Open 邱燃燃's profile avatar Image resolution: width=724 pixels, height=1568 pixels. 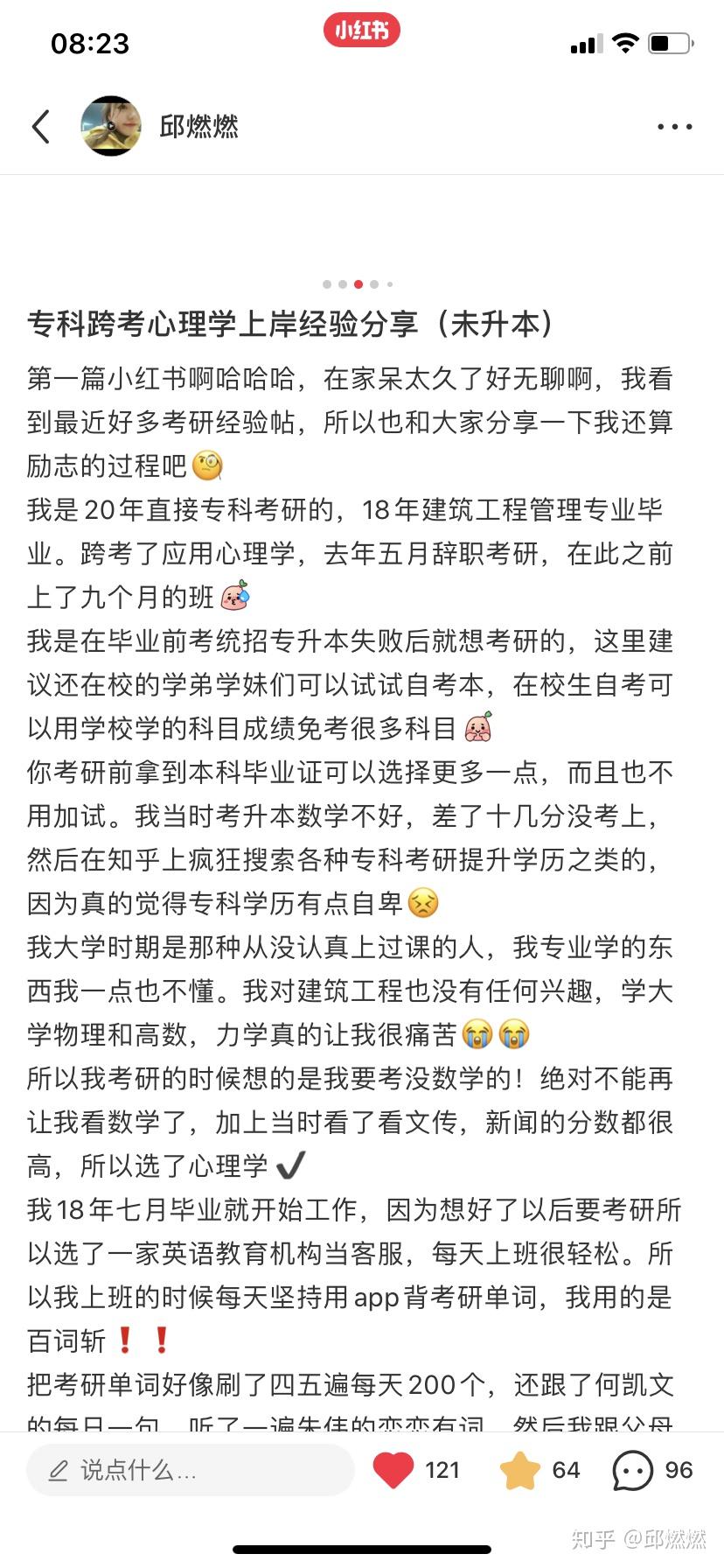click(111, 127)
